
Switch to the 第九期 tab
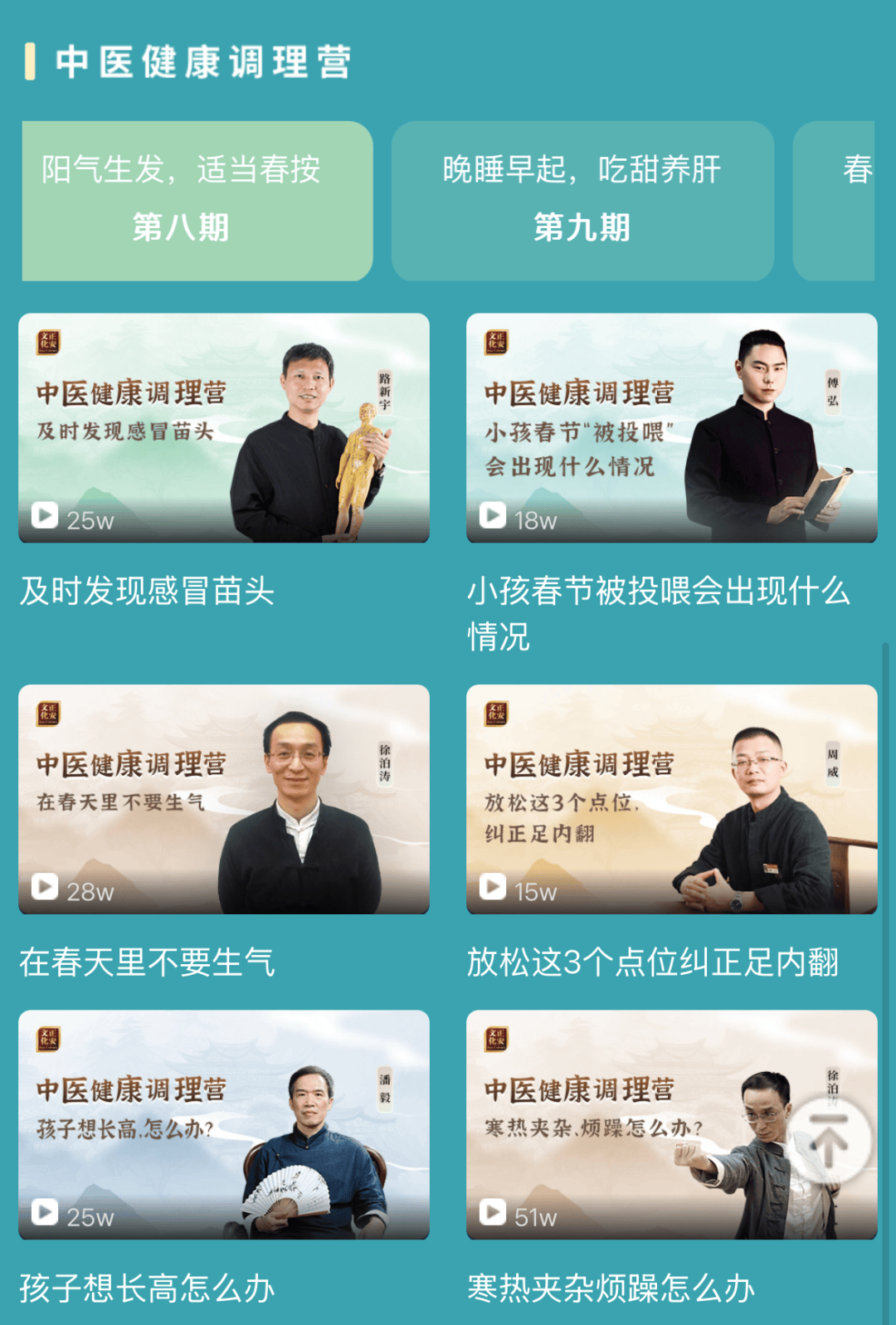tap(582, 201)
